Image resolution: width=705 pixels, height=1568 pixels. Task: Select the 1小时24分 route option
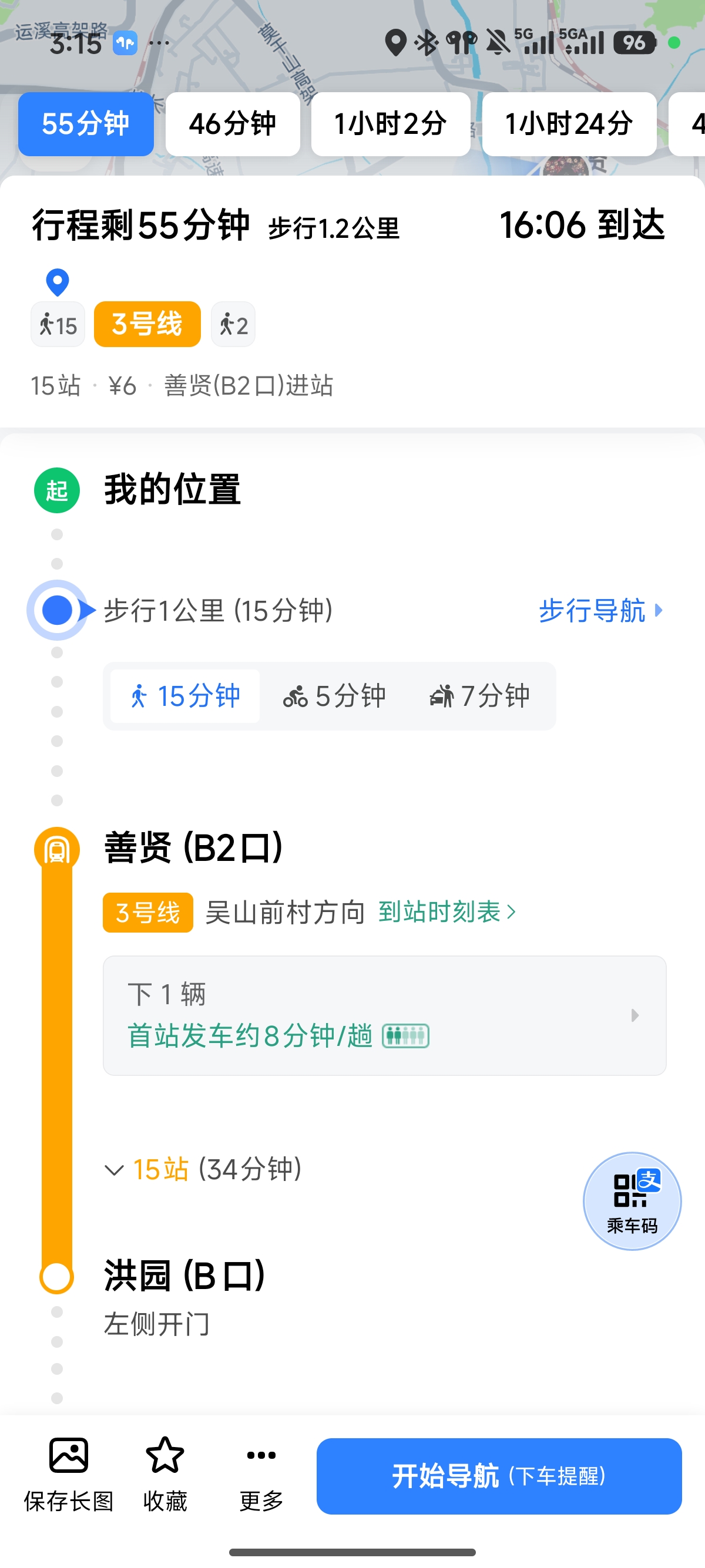(x=569, y=124)
